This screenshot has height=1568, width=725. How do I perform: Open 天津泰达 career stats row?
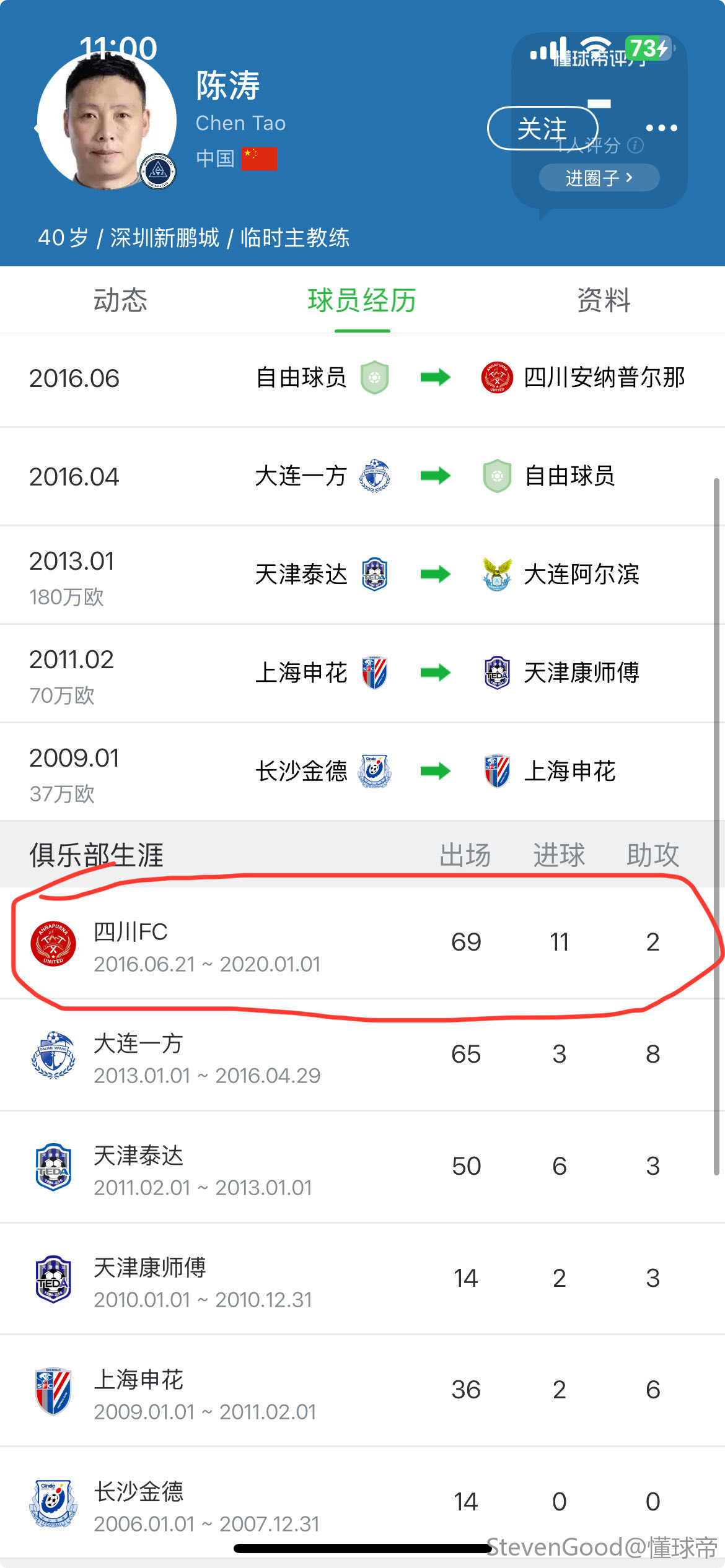362,1167
